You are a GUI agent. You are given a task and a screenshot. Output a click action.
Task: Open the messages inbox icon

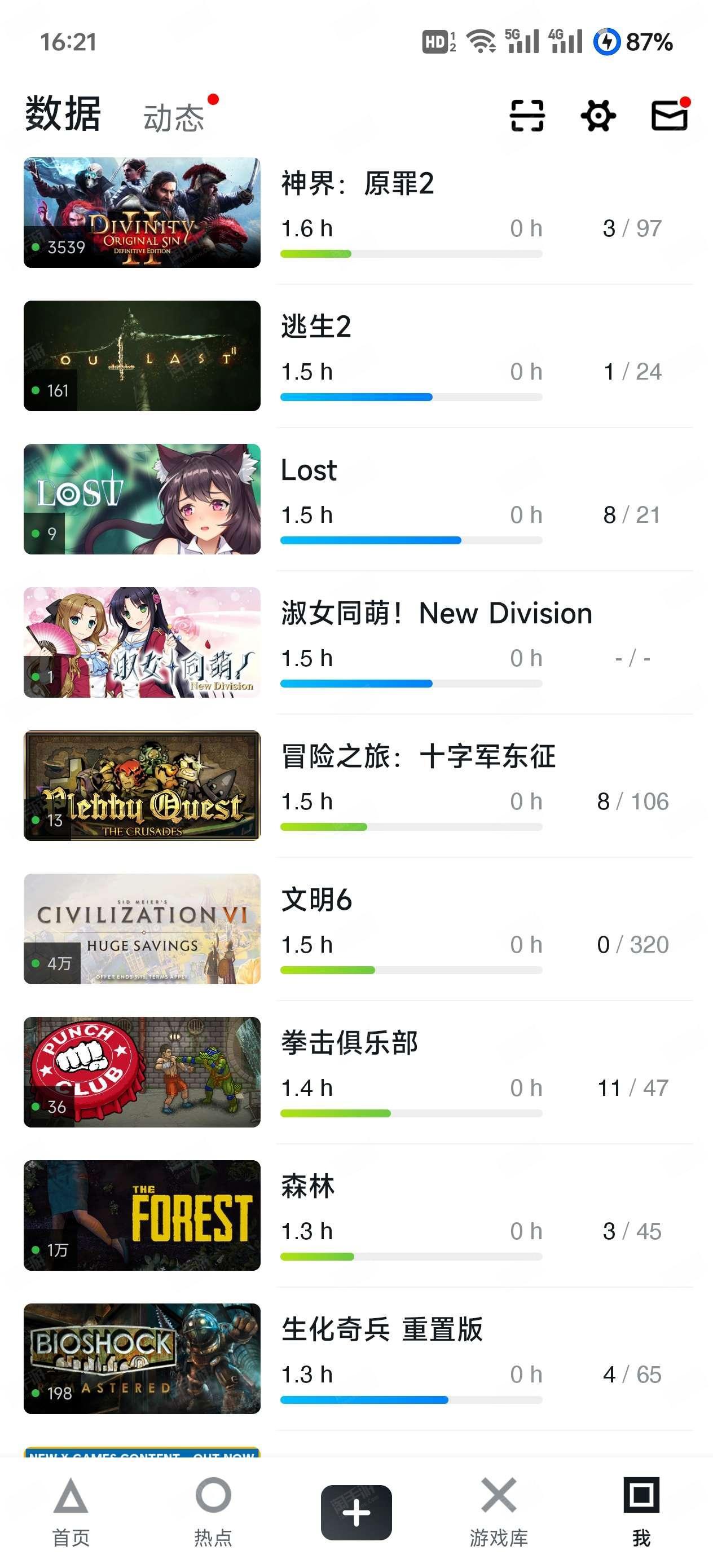click(x=669, y=115)
